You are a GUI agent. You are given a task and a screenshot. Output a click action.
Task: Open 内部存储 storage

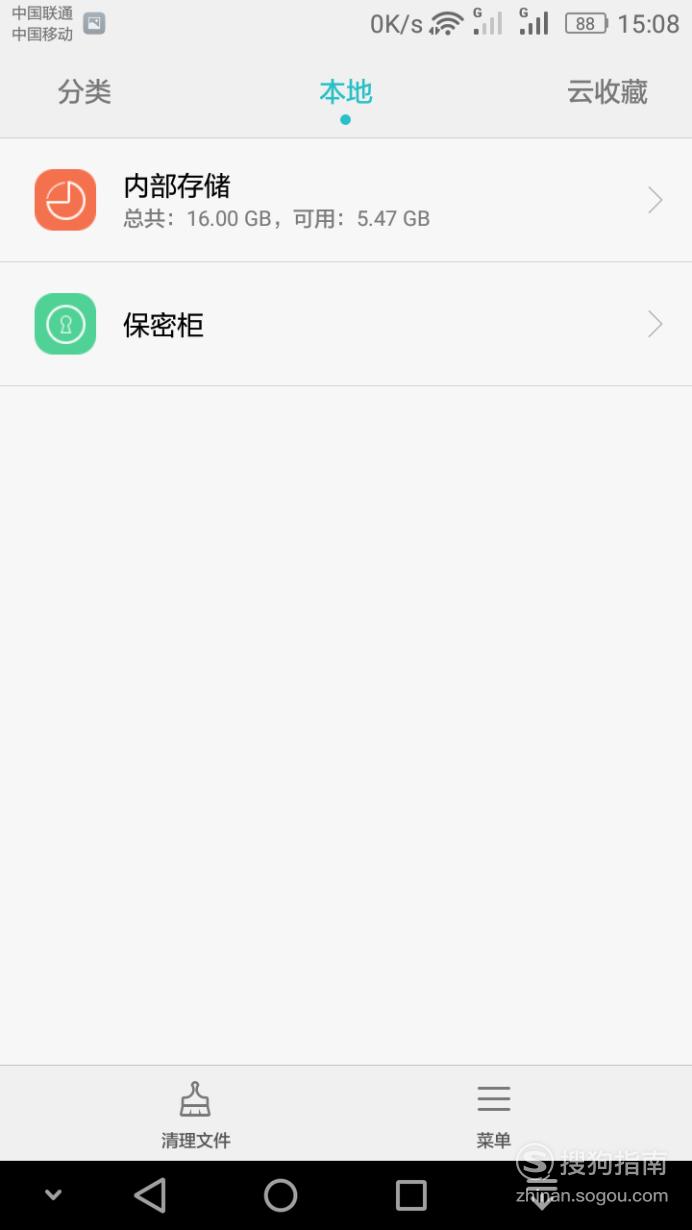tap(346, 200)
